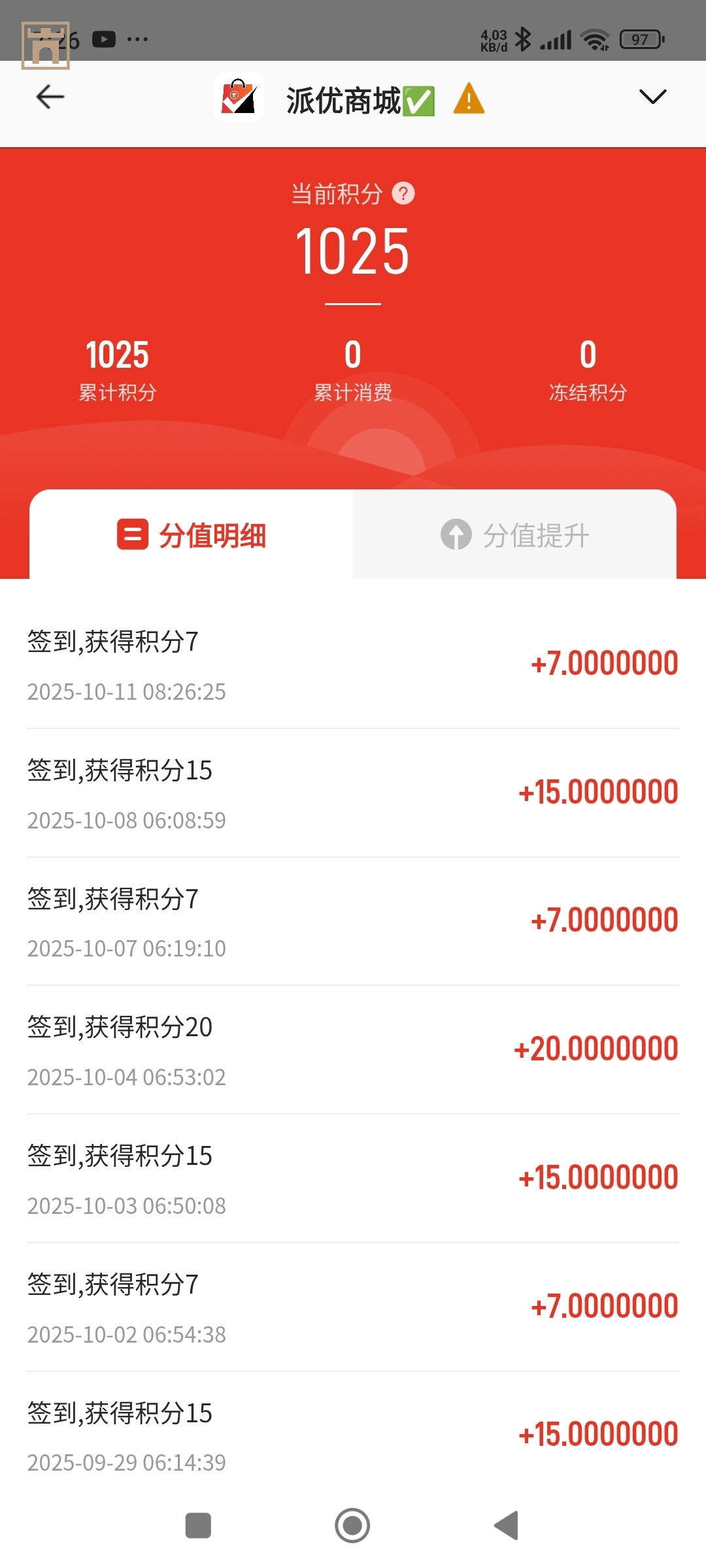
Task: Switch to the 分值提升 tab
Action: [515, 535]
